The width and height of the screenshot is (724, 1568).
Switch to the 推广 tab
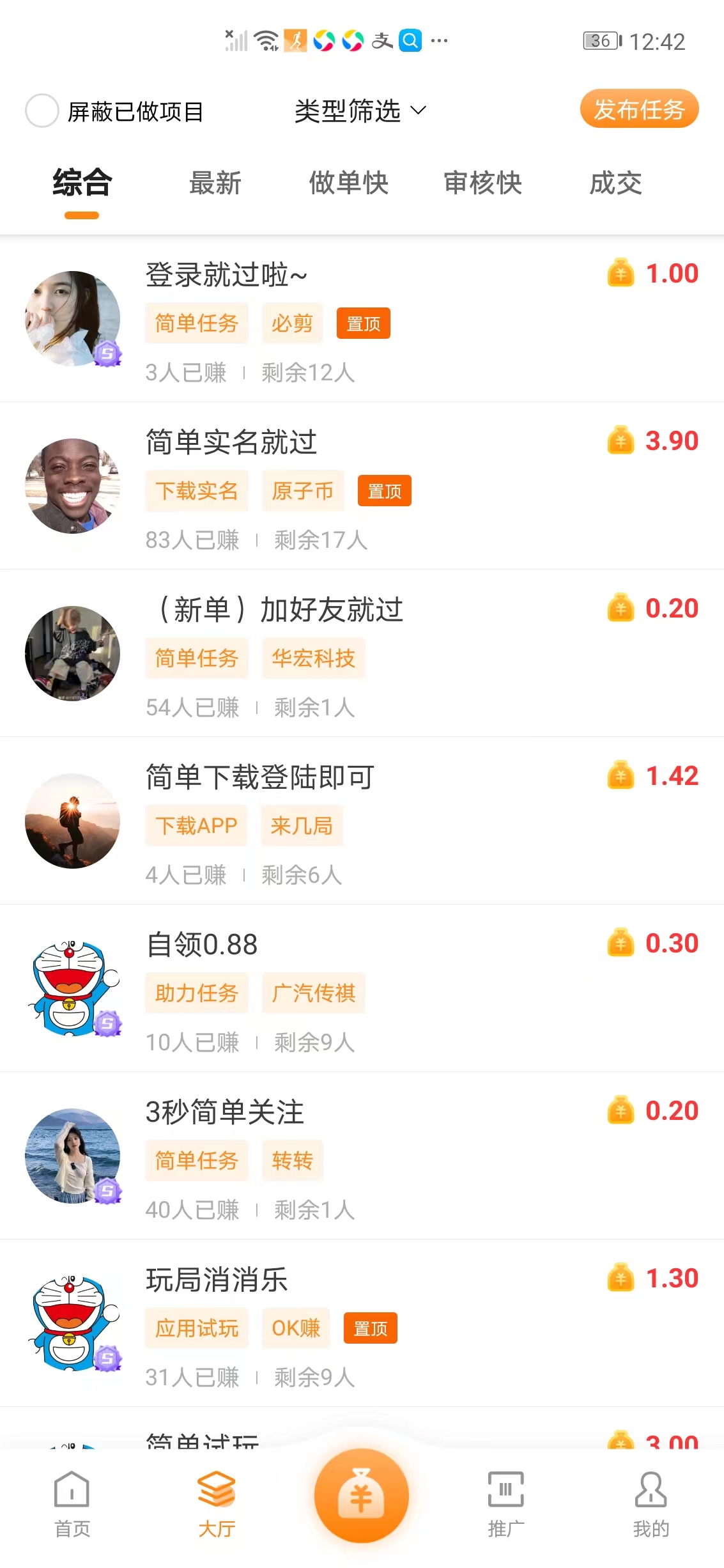tap(505, 1502)
